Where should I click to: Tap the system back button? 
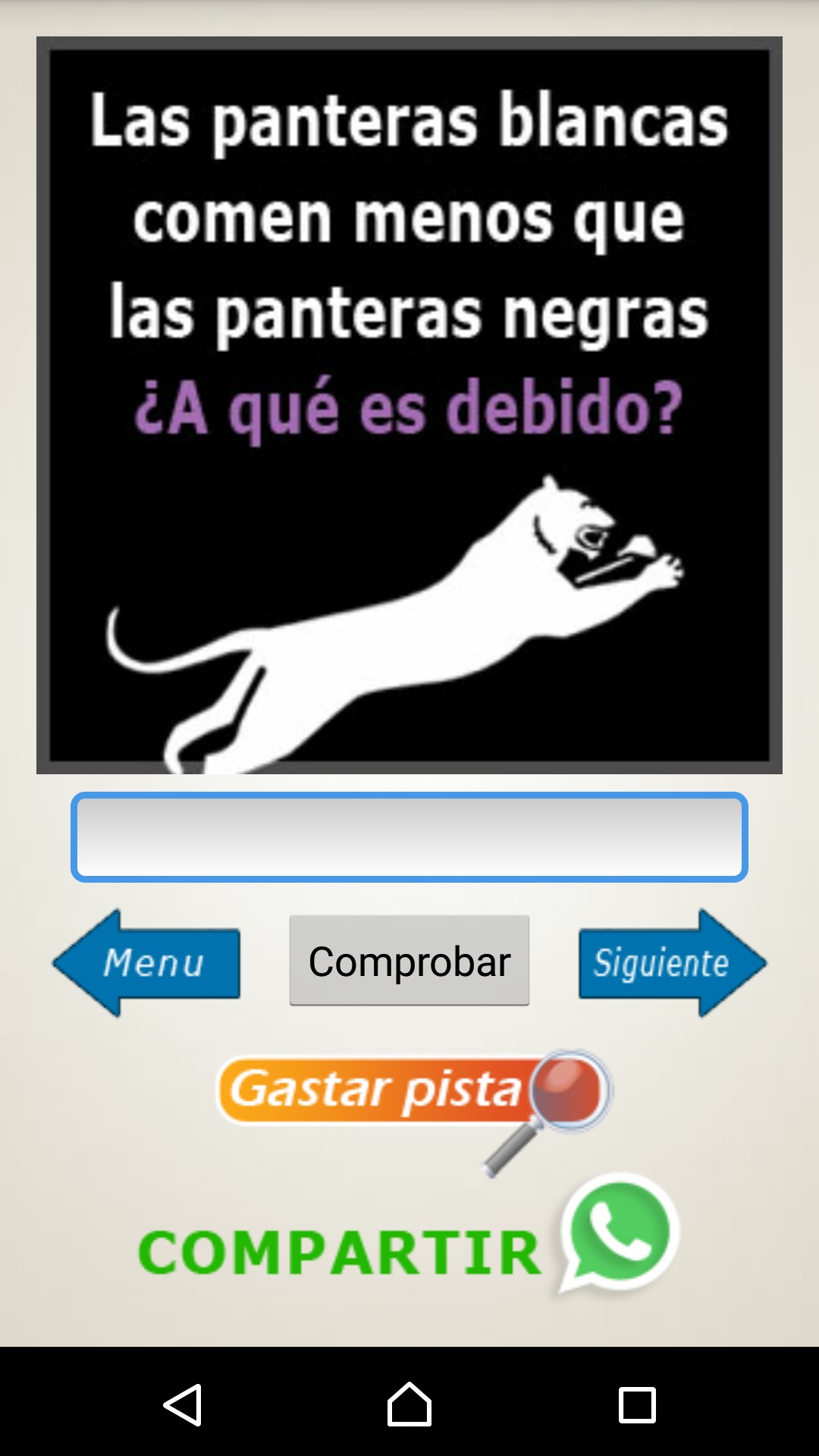click(183, 1404)
